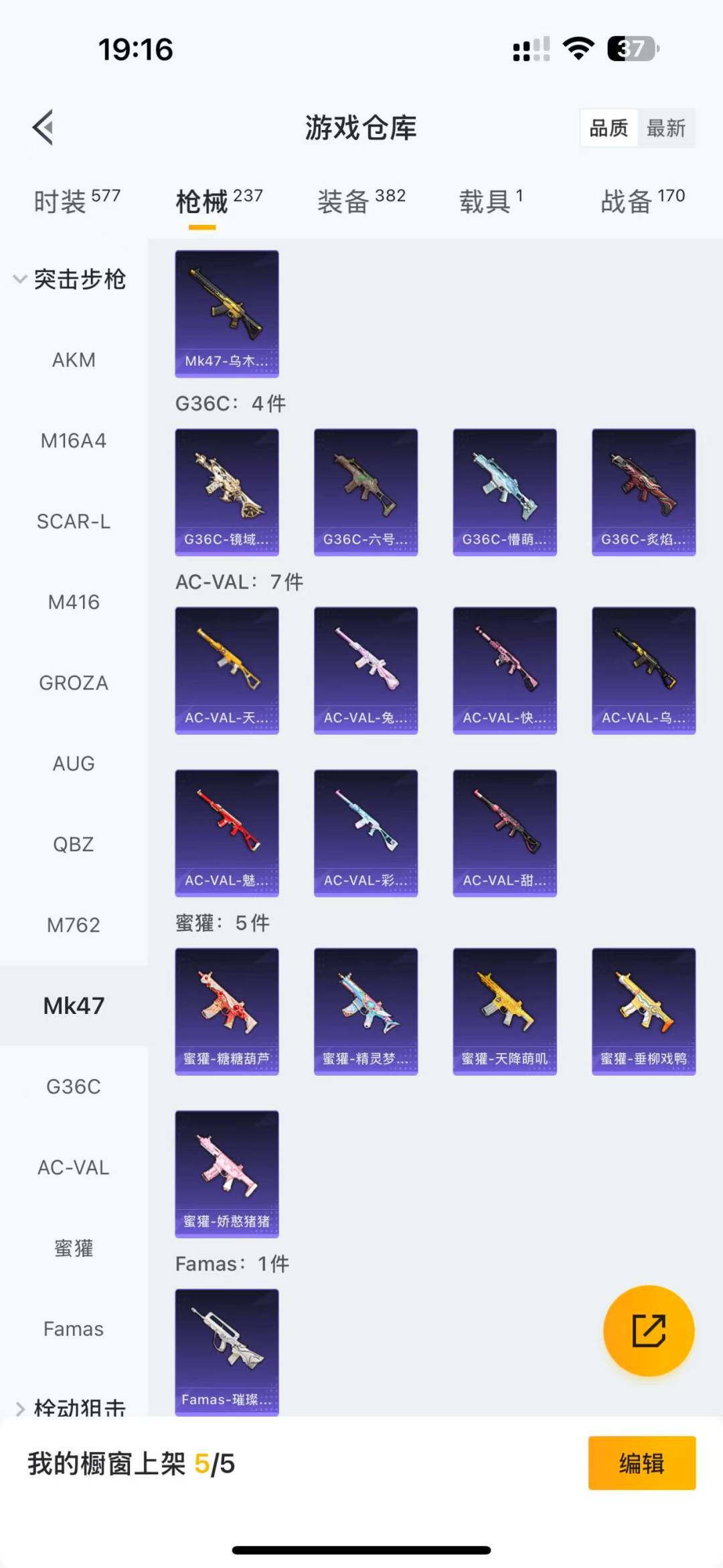723x1568 pixels.
Task: Jump to the GROZA section
Action: pyautogui.click(x=74, y=683)
